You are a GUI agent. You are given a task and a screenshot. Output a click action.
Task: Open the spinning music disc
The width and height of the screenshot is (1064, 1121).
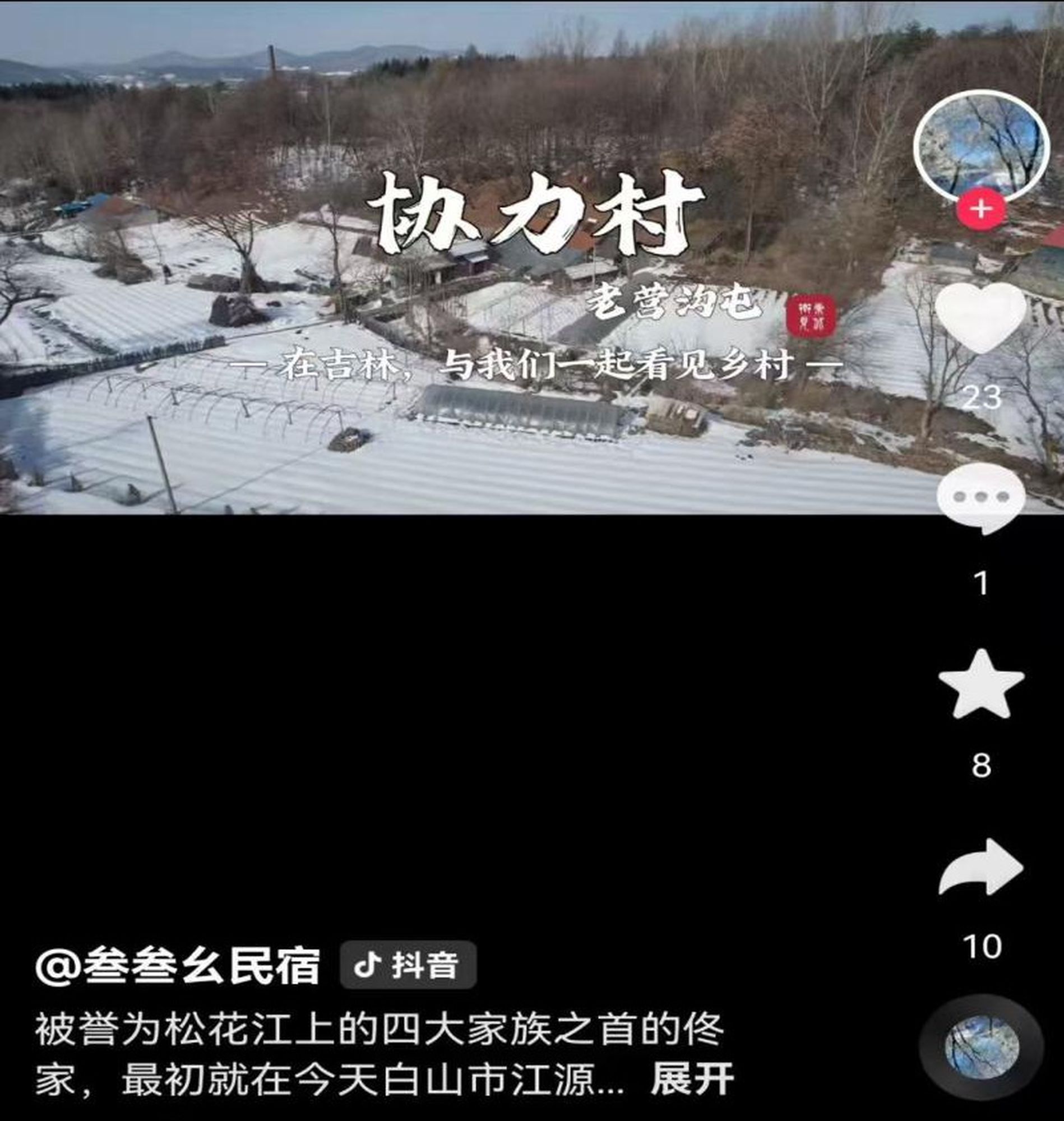pos(981,1048)
